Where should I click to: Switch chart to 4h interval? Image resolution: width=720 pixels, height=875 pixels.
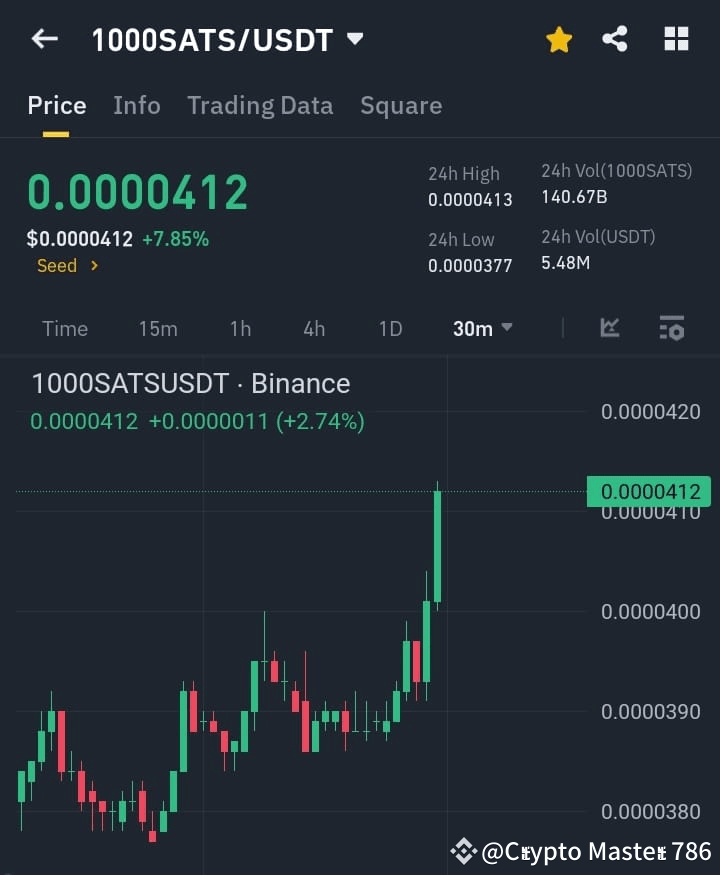[314, 328]
